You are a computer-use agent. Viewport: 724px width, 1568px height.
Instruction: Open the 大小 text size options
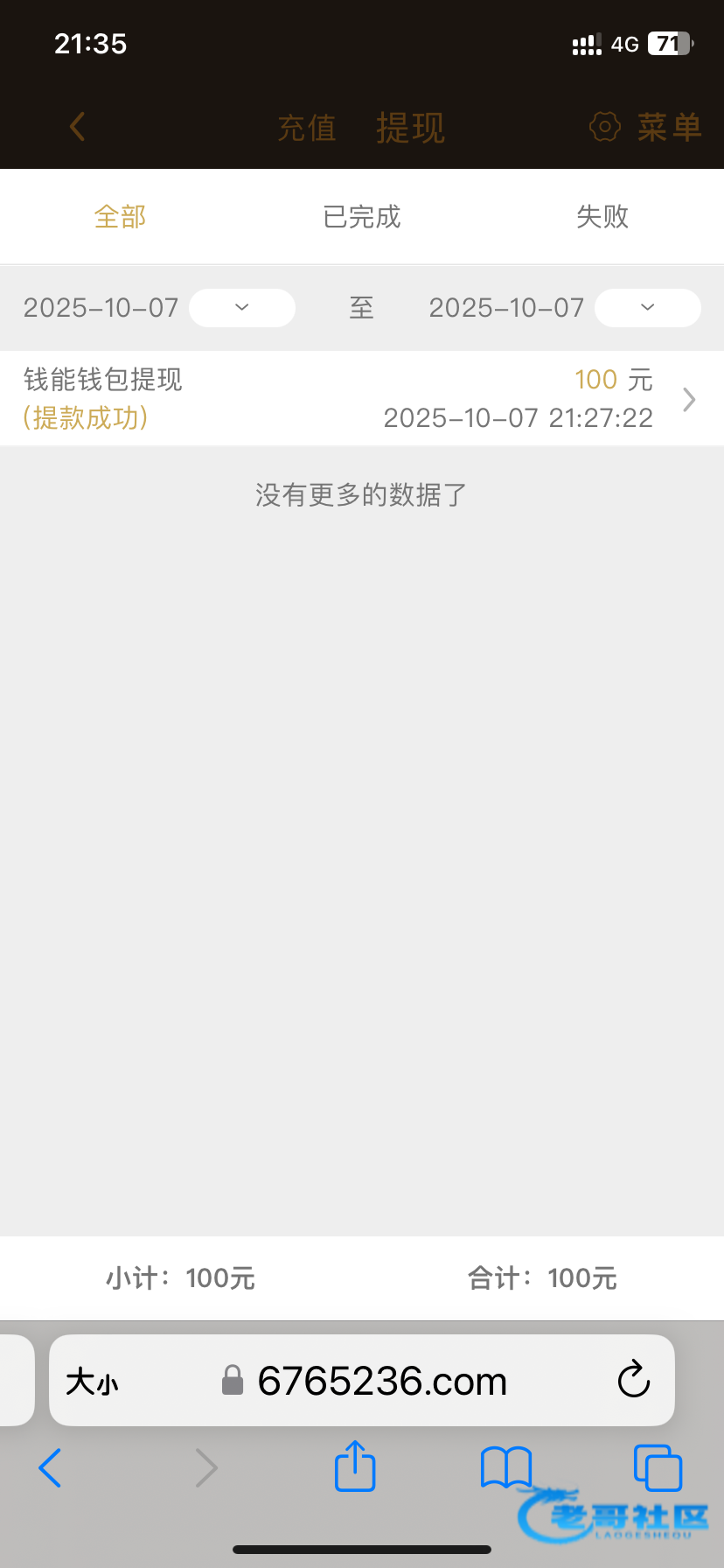[x=92, y=1382]
